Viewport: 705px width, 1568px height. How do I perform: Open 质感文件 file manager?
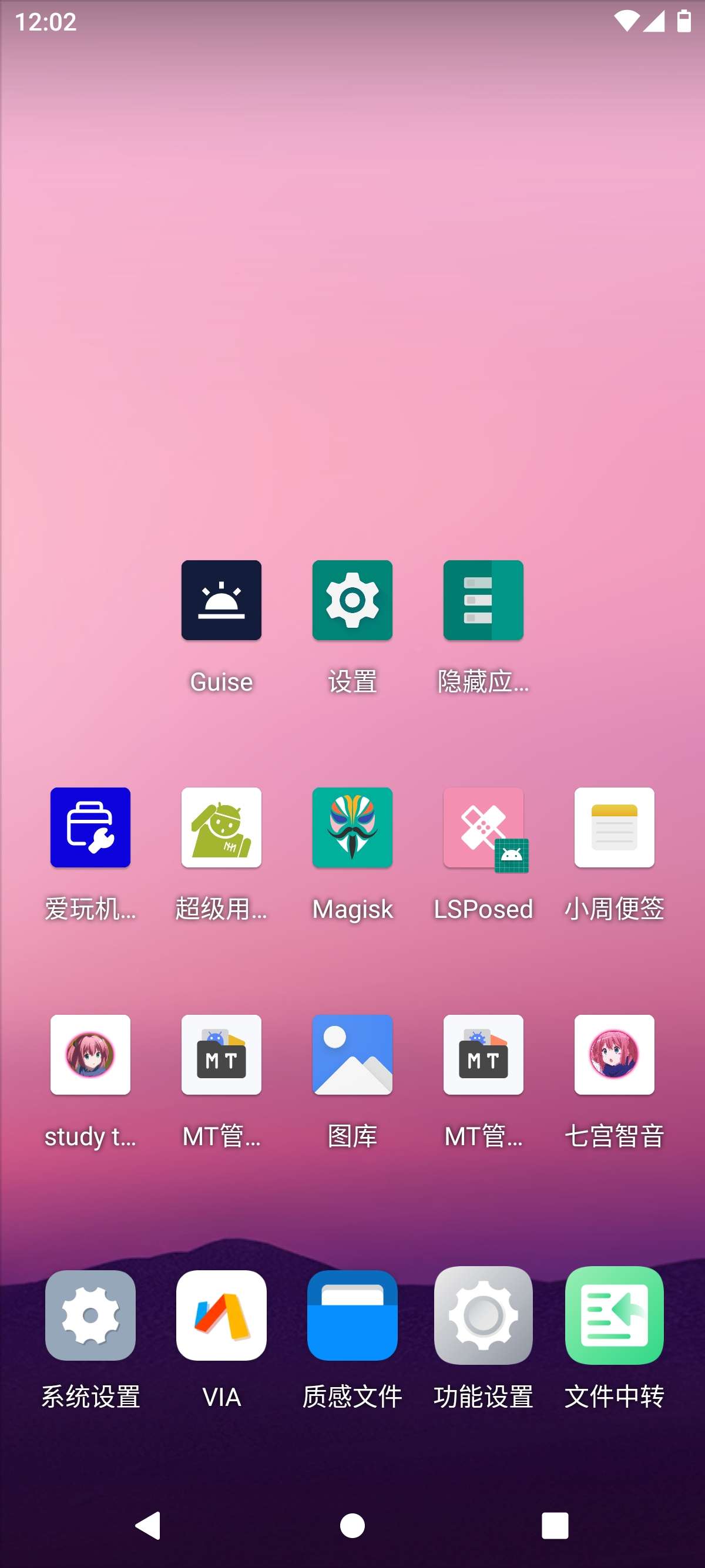pos(352,1315)
